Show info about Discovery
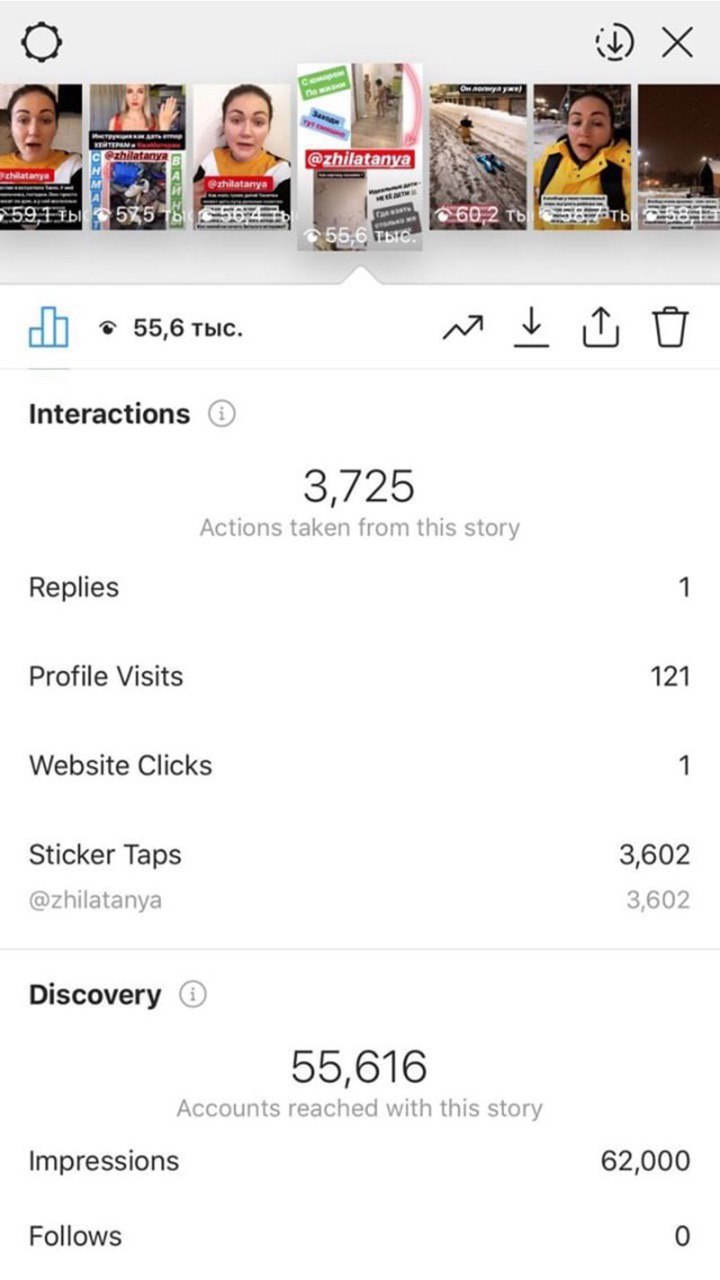Image resolution: width=720 pixels, height=1280 pixels. 193,995
